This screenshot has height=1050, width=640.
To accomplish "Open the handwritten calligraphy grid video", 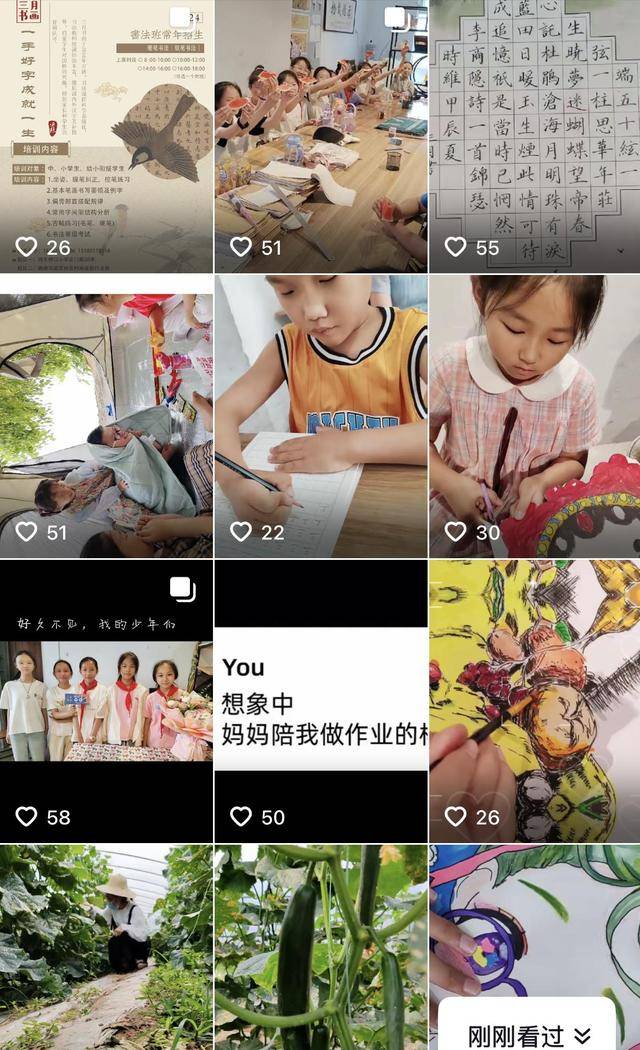I will (x=534, y=135).
